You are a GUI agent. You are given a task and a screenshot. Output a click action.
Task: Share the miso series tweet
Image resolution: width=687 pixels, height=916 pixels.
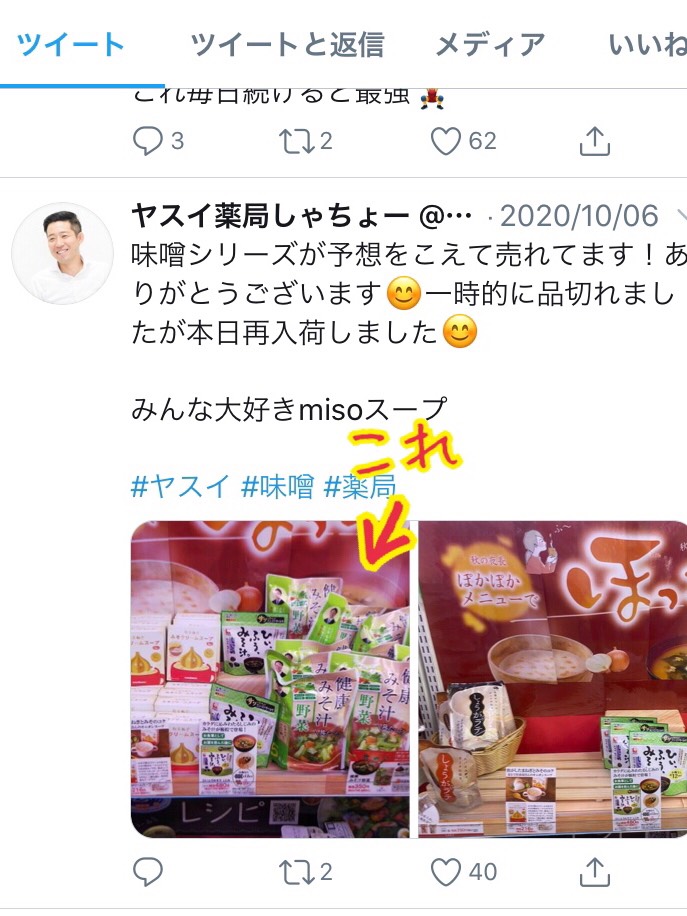click(x=595, y=872)
